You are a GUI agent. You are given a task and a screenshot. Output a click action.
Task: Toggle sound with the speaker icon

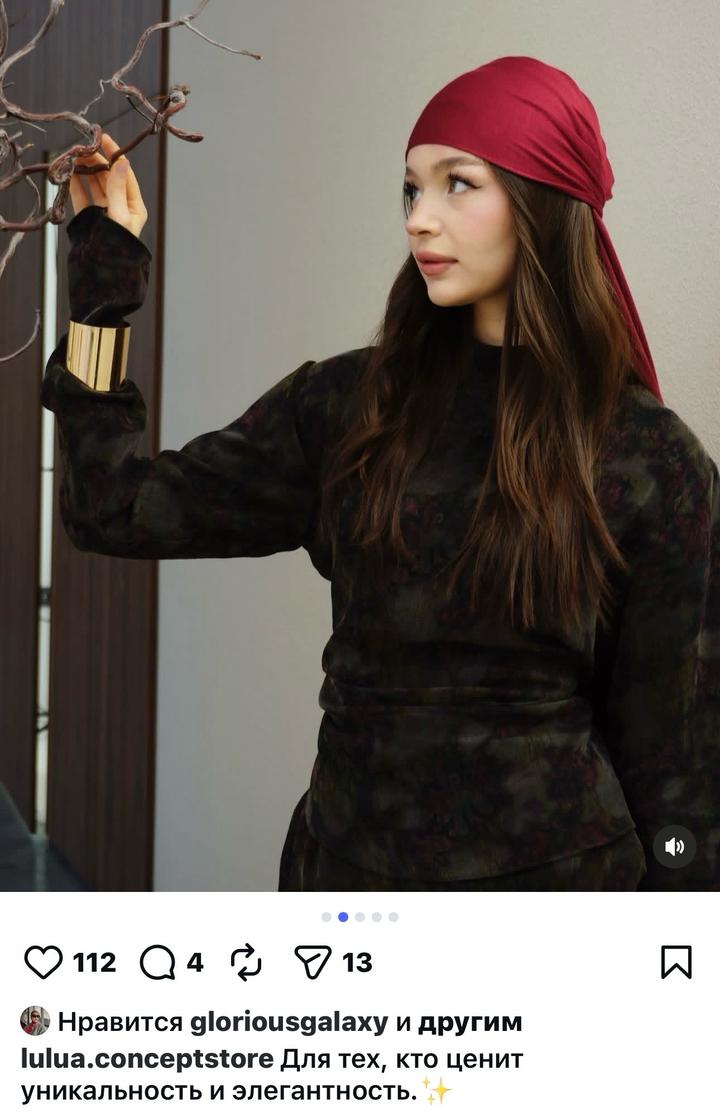[675, 847]
